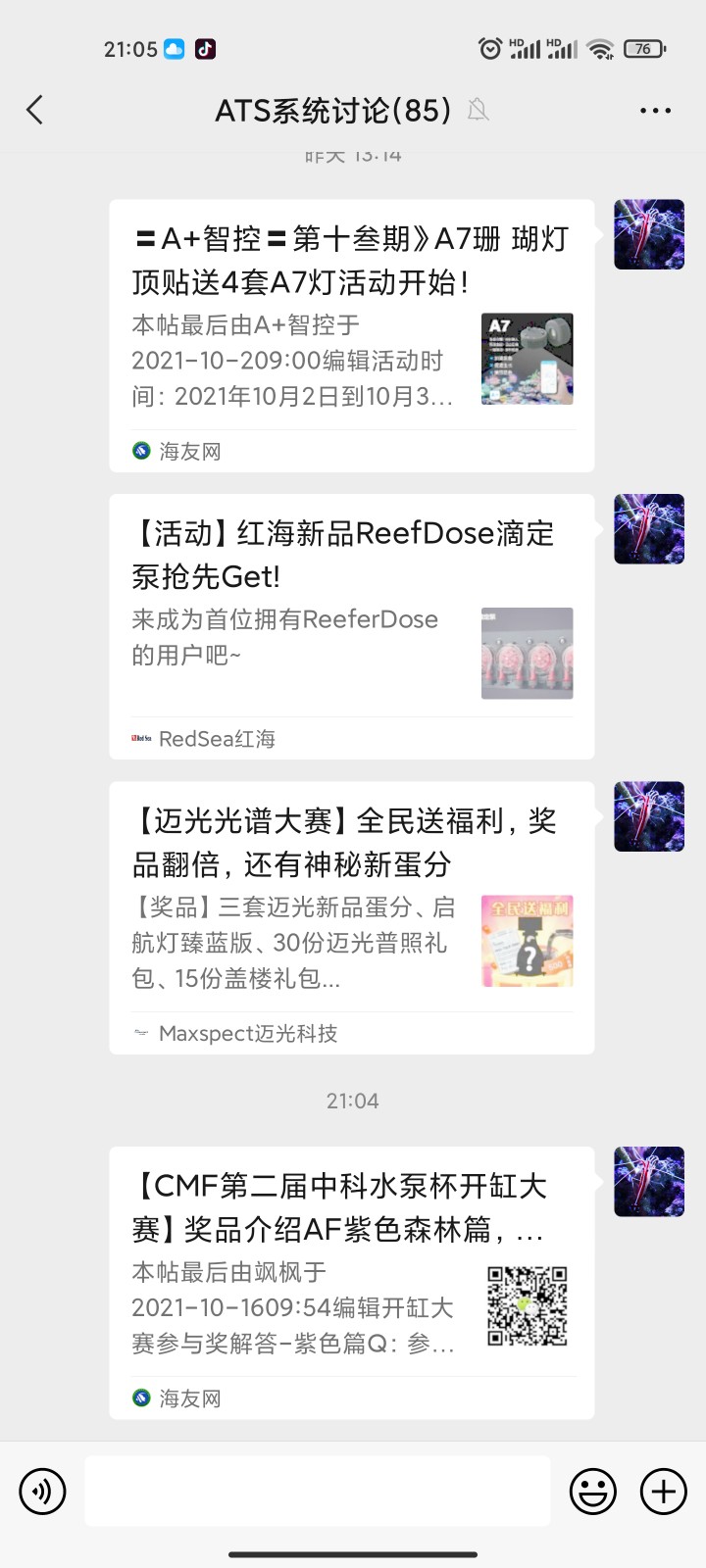Focus the message text field
This screenshot has height=1568, width=706.
coord(318,1492)
